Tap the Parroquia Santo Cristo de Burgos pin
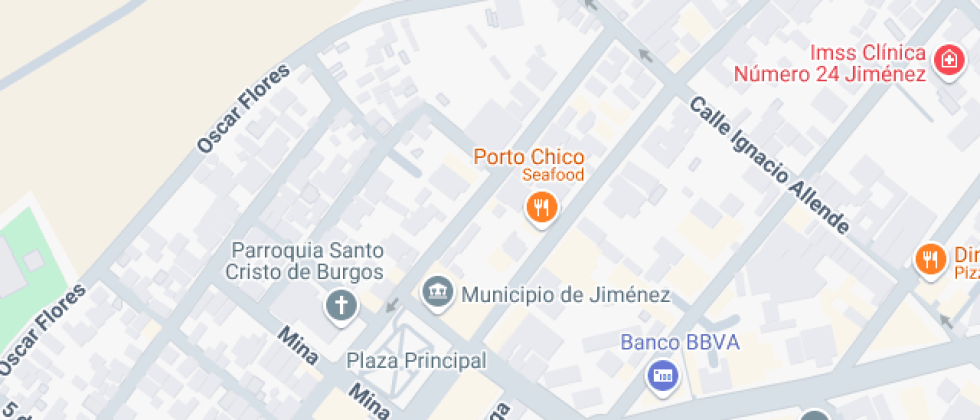980x420 pixels. (341, 305)
